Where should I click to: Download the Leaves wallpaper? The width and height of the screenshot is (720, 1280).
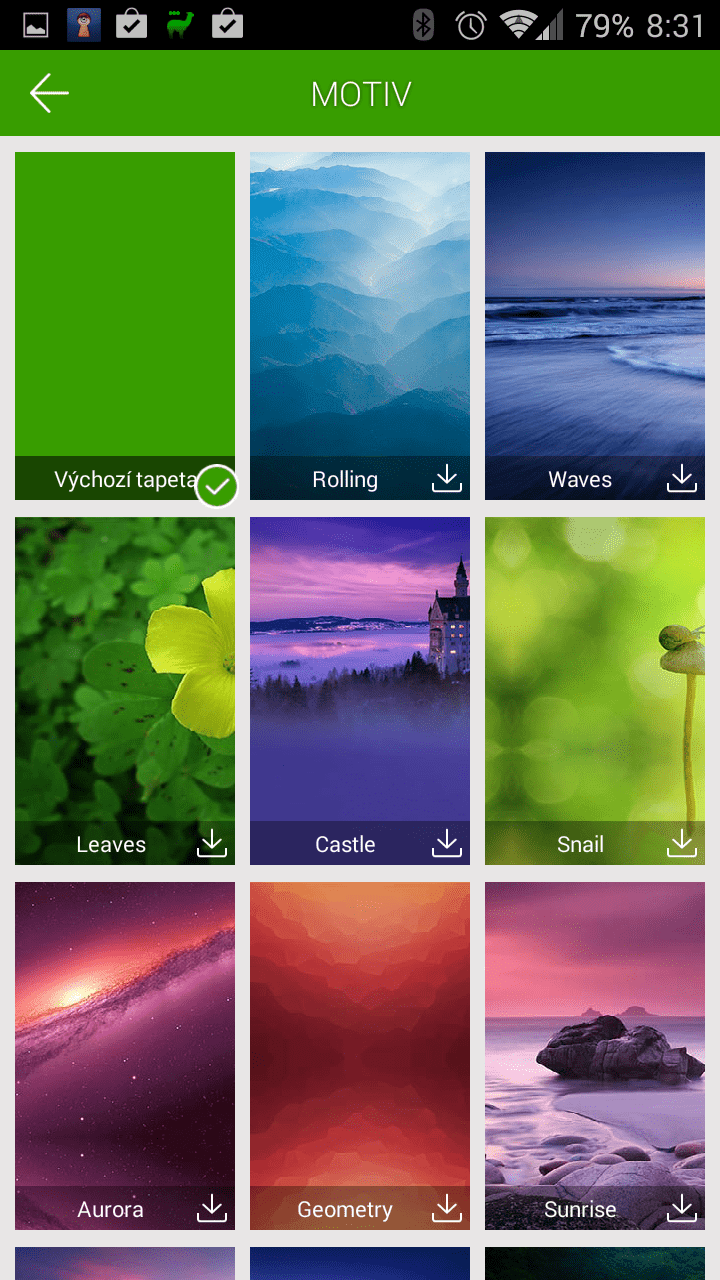pyautogui.click(x=212, y=844)
